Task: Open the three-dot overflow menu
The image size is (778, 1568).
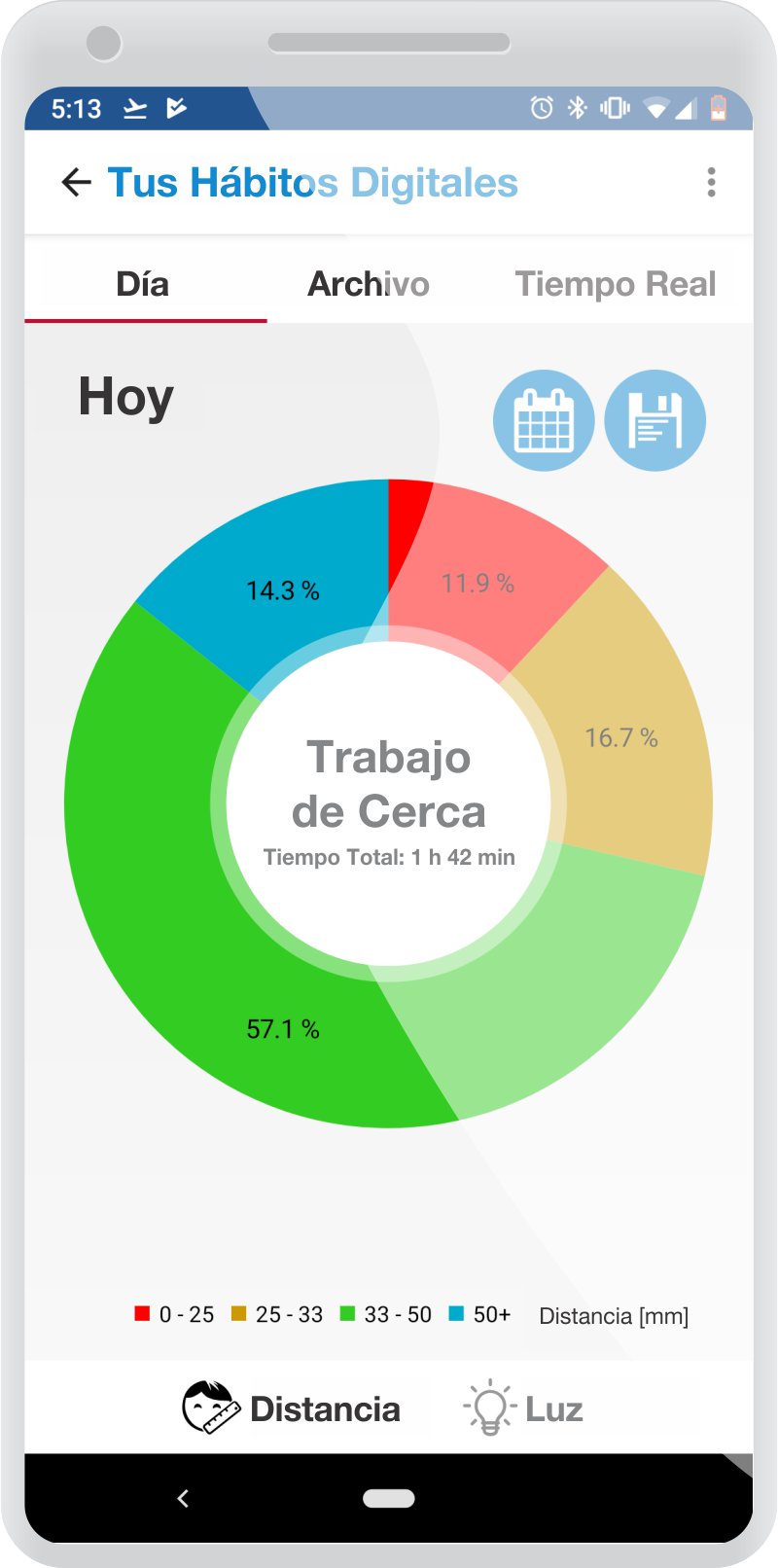Action: pyautogui.click(x=711, y=182)
